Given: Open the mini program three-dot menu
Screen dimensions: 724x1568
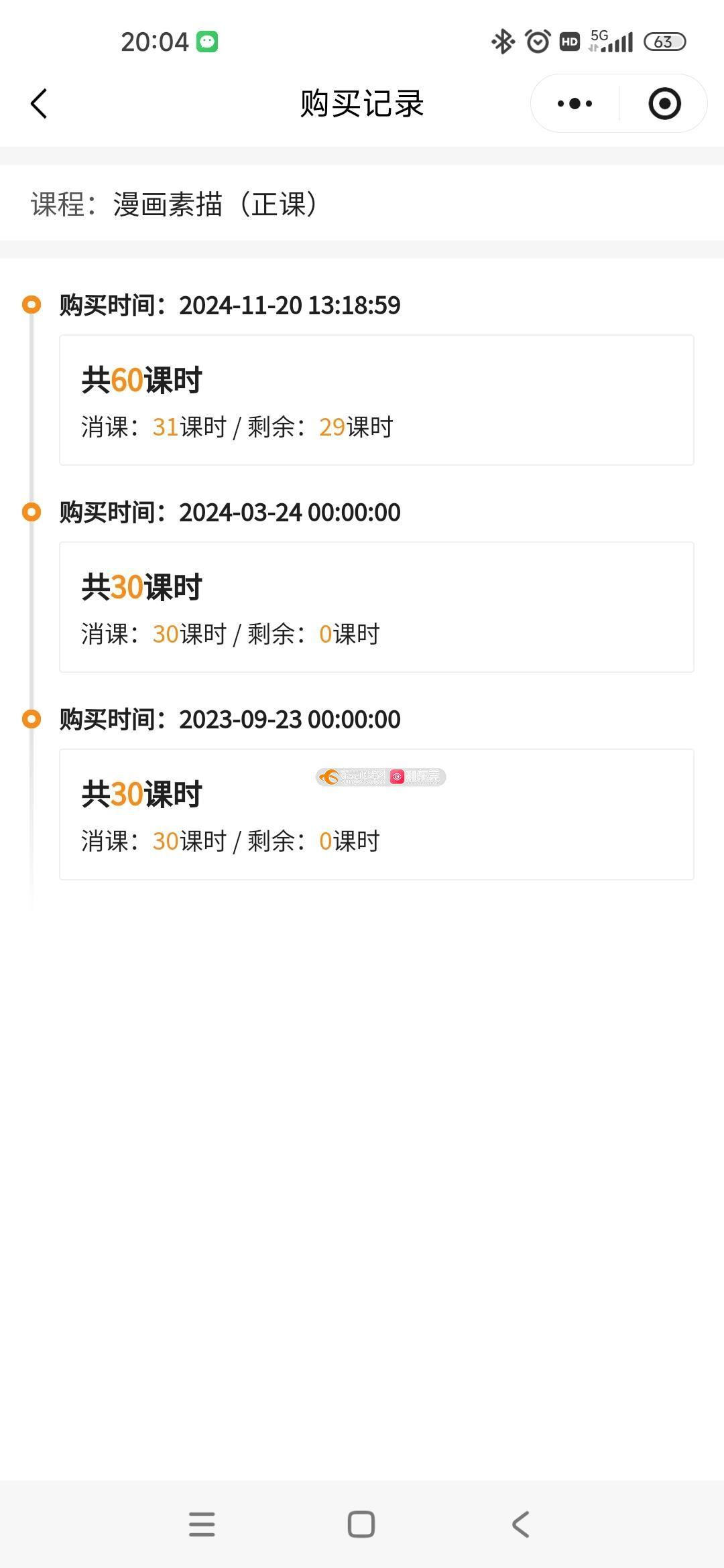Looking at the screenshot, I should coord(575,104).
